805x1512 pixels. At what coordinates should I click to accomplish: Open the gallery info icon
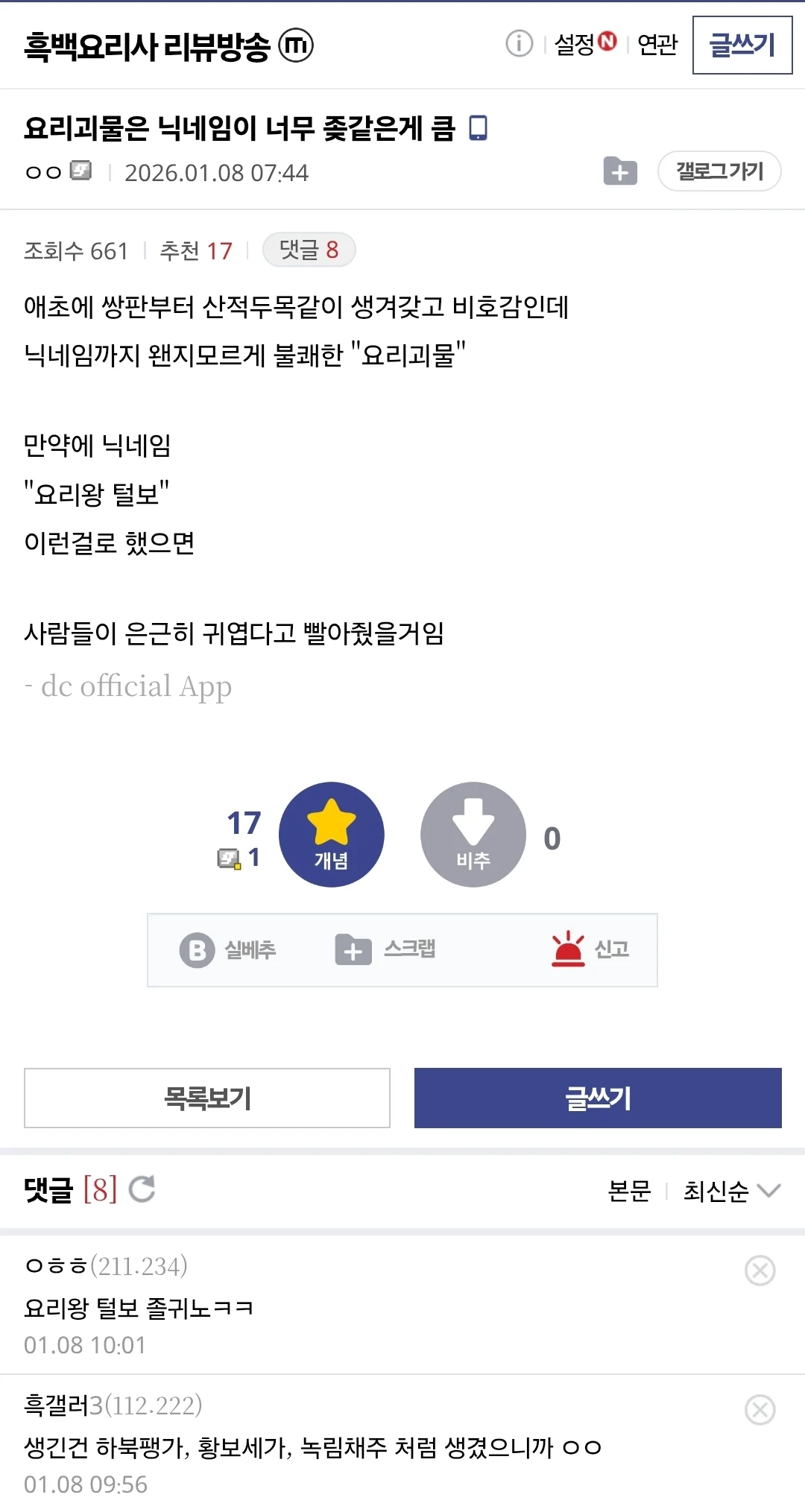click(519, 44)
